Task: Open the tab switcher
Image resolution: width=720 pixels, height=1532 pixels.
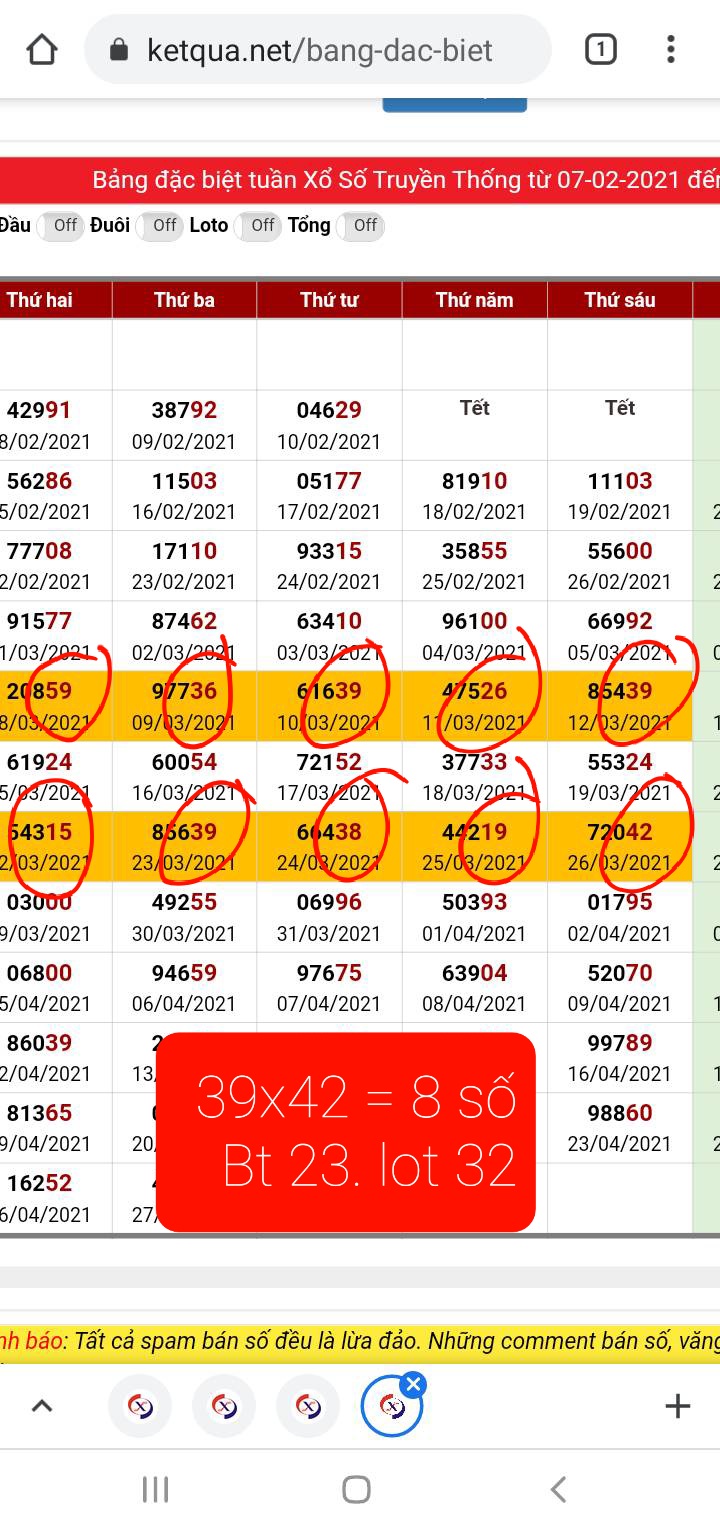Action: (x=600, y=49)
